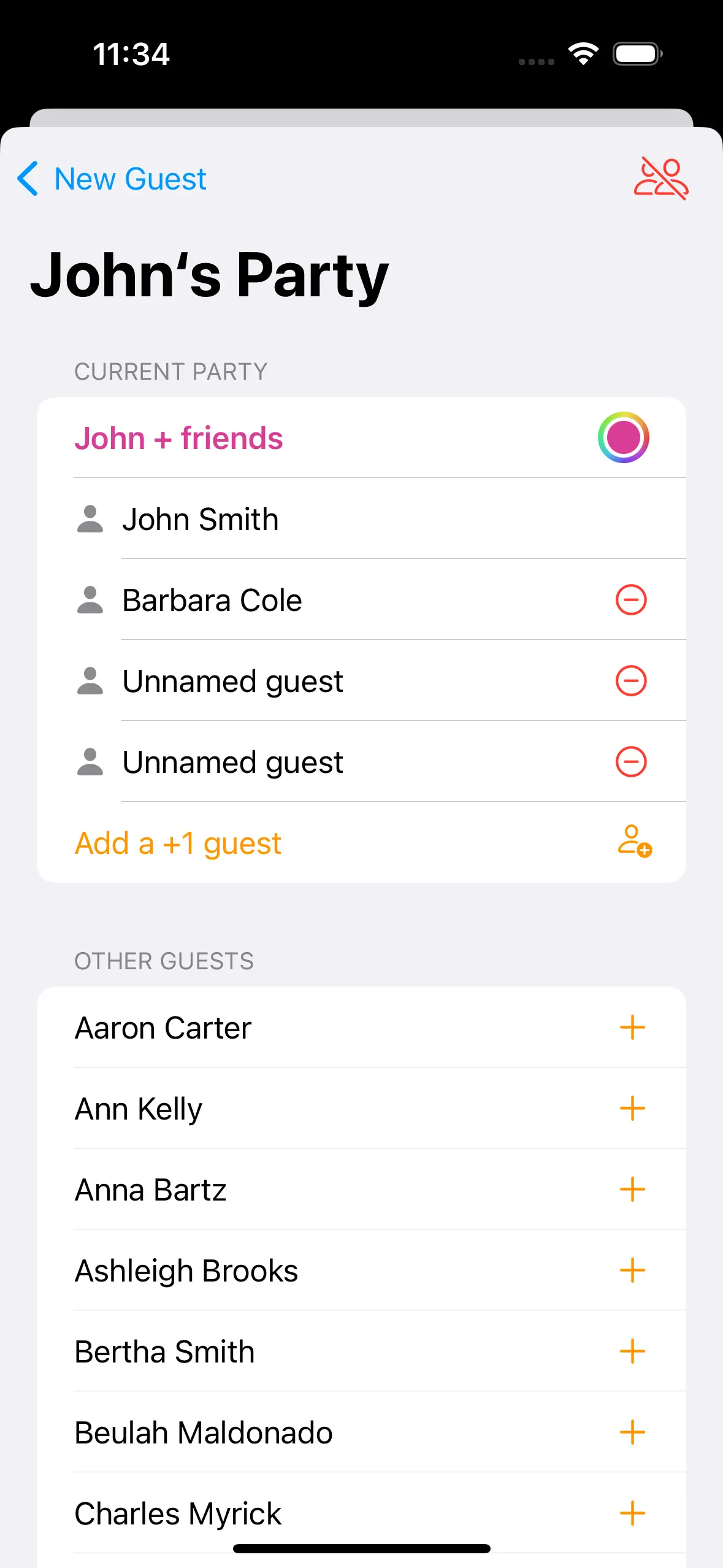The image size is (723, 1568).
Task: Add Charles Myrick using the plus icon
Action: pos(632,1513)
